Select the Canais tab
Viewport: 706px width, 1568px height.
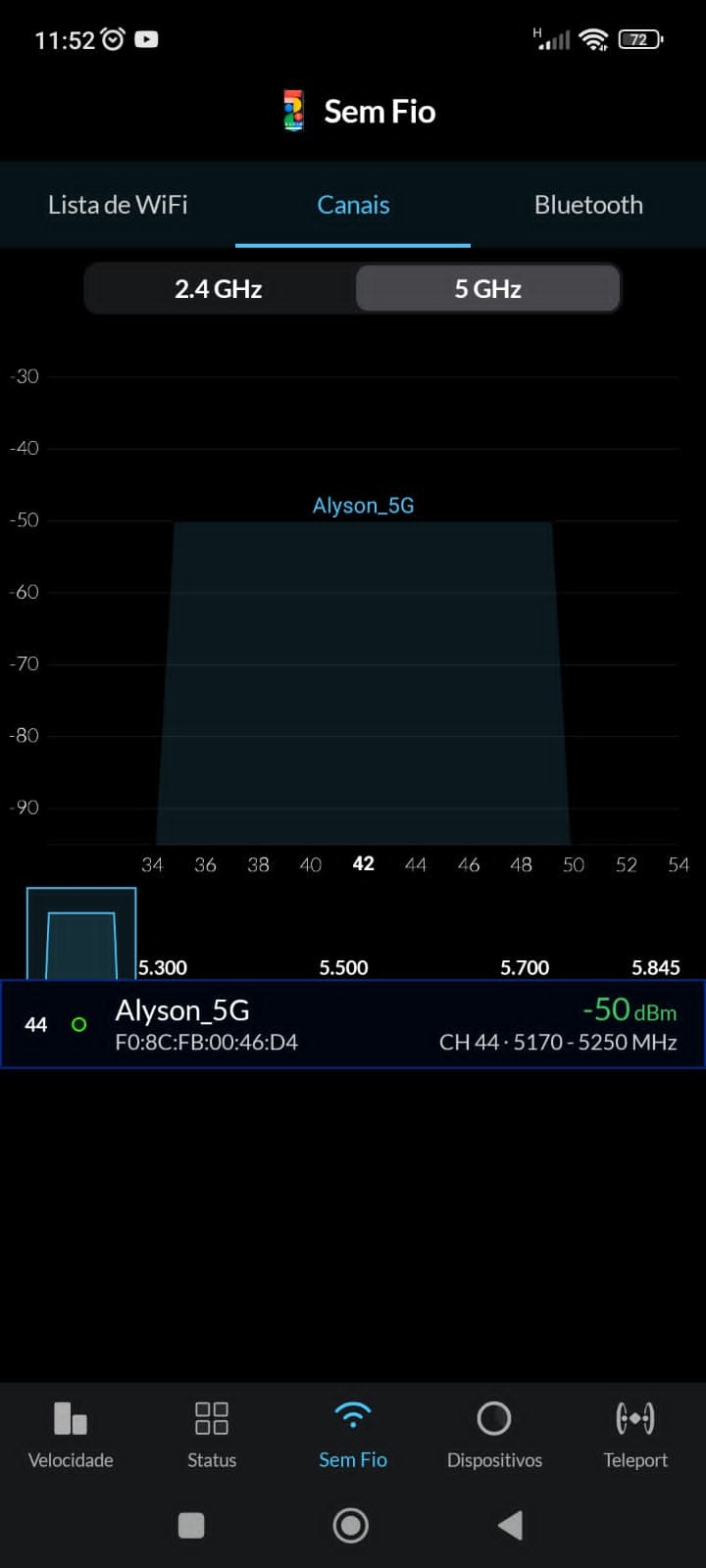tap(353, 205)
